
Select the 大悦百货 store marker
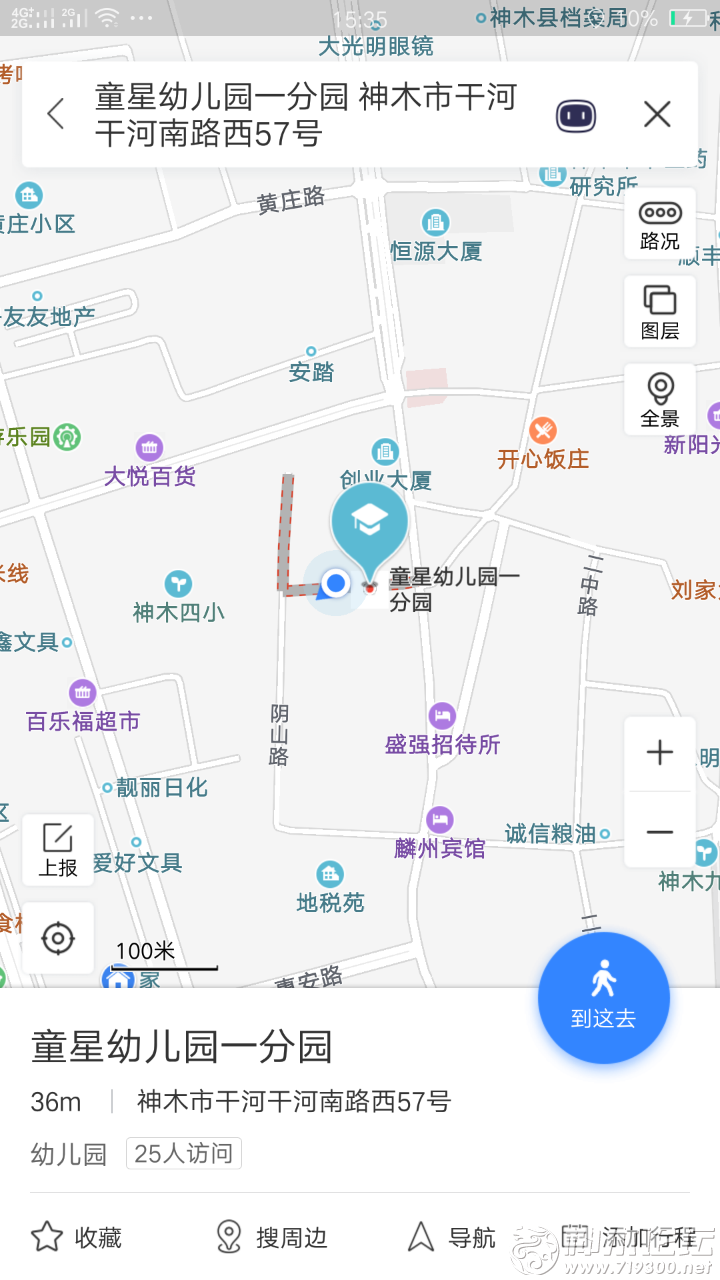pos(150,448)
